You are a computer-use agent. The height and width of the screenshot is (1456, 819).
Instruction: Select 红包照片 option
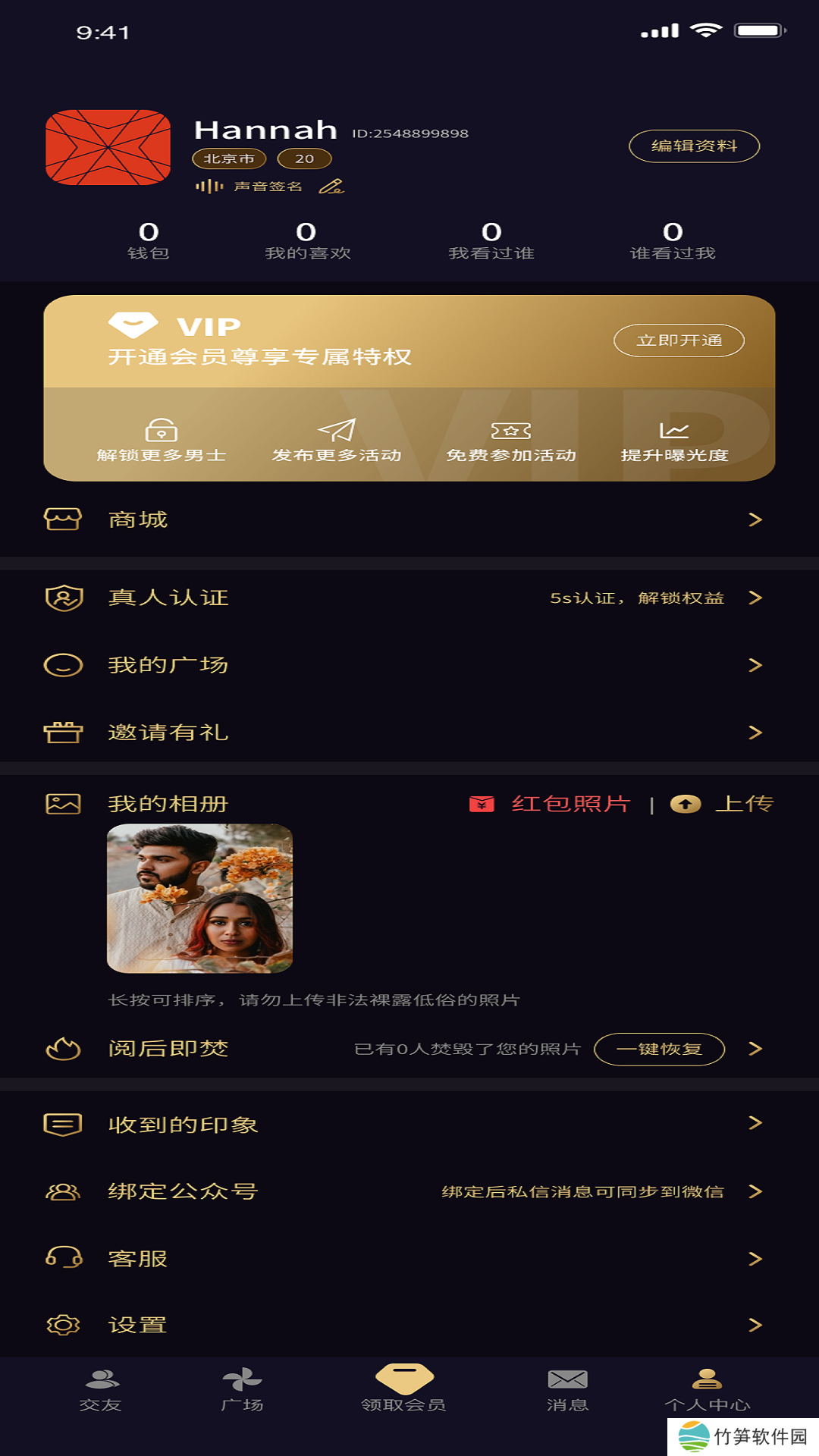(557, 804)
